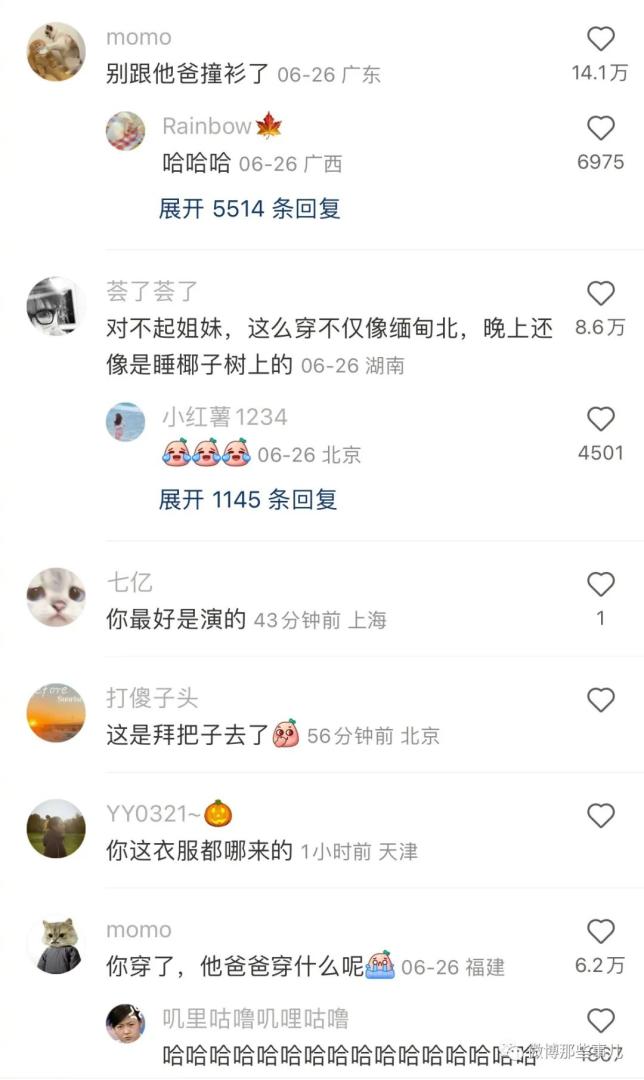Viewport: 644px width, 1080px height.
Task: Like YY0321~'s comment about the clothes
Action: pyautogui.click(x=600, y=816)
